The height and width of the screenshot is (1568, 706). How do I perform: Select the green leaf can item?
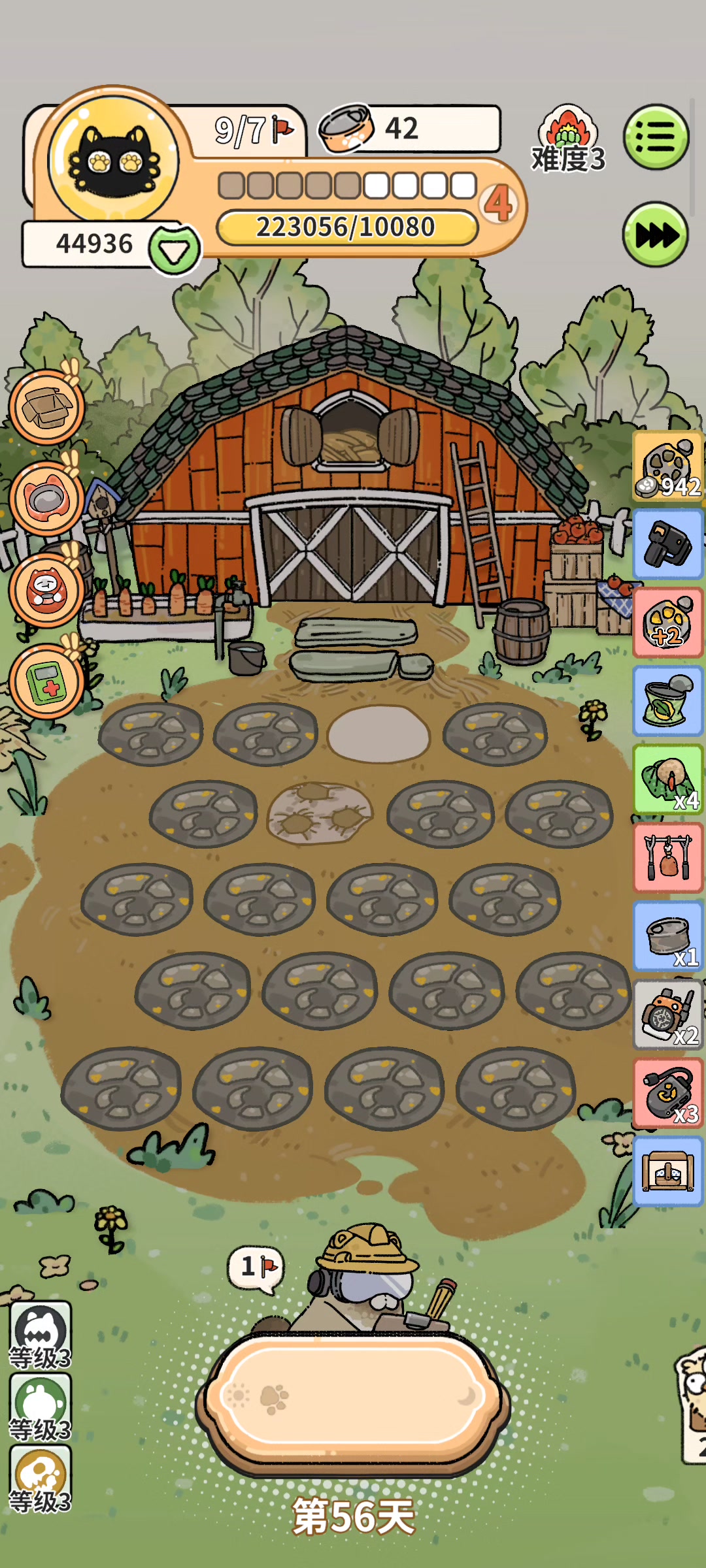pos(667,701)
